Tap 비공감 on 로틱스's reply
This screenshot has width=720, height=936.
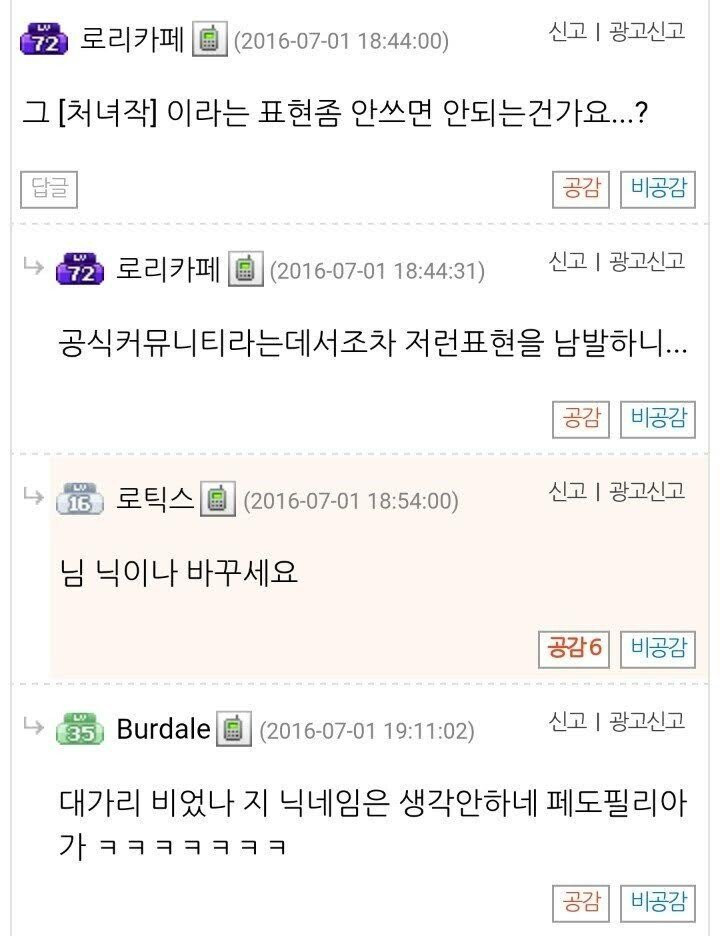[657, 648]
